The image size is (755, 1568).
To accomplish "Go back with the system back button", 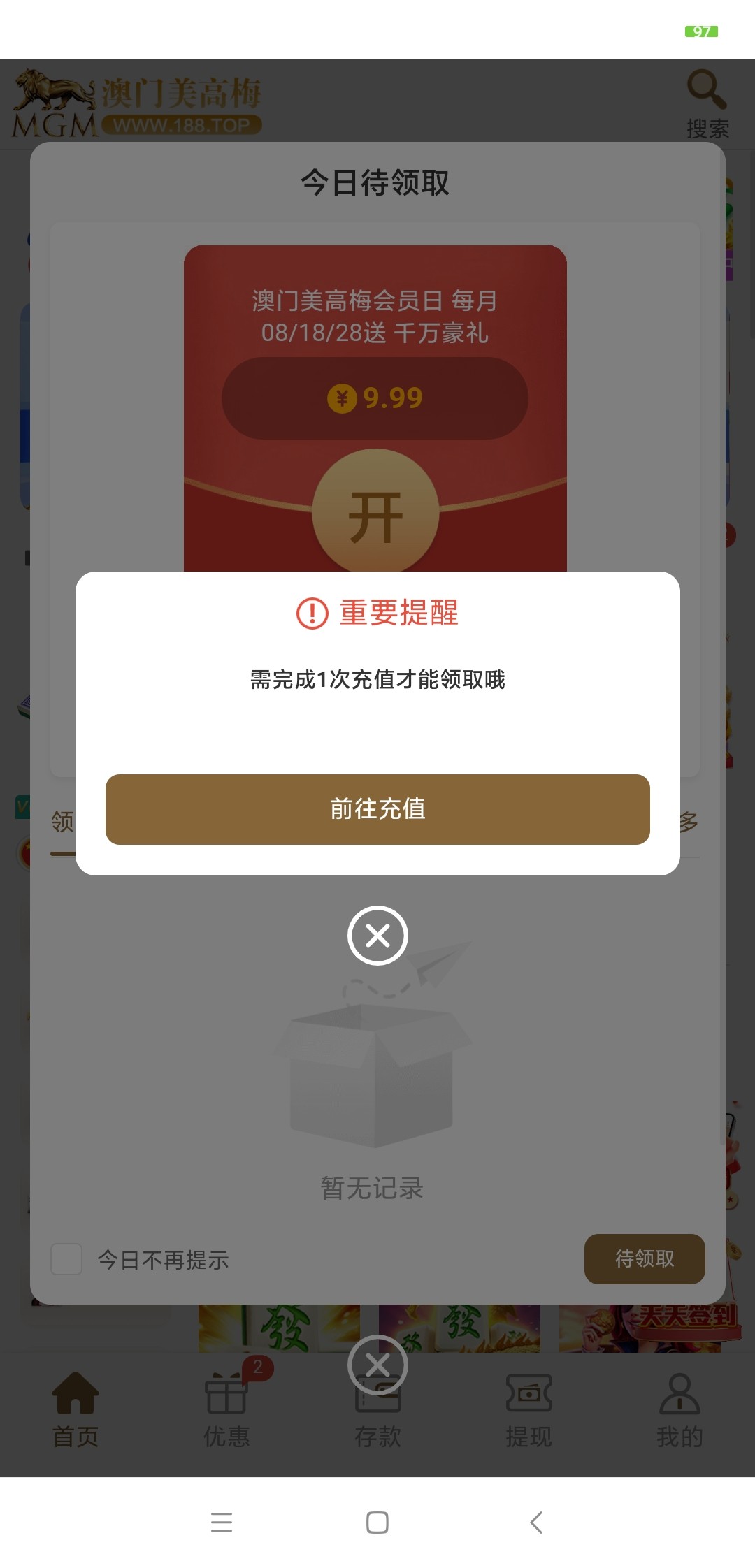I will [536, 1522].
